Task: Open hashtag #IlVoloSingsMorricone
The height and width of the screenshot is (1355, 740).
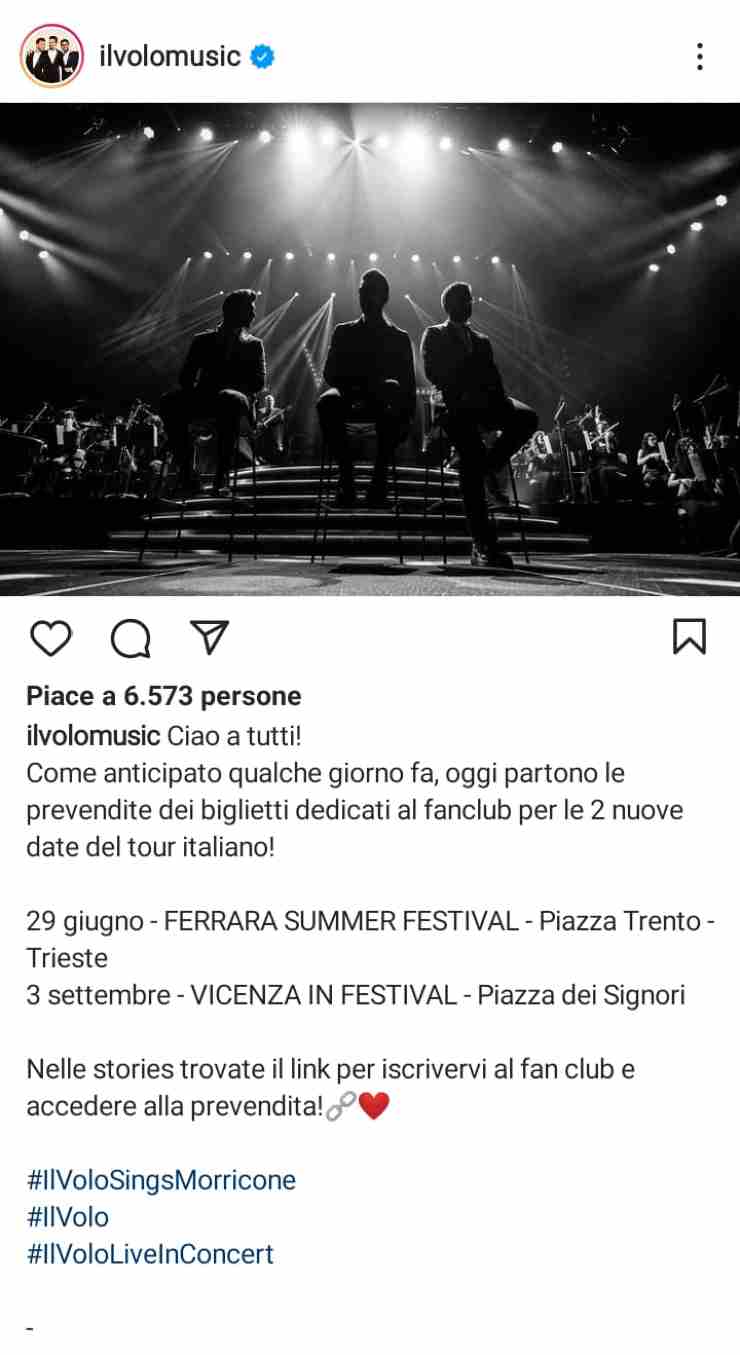Action: (161, 1180)
